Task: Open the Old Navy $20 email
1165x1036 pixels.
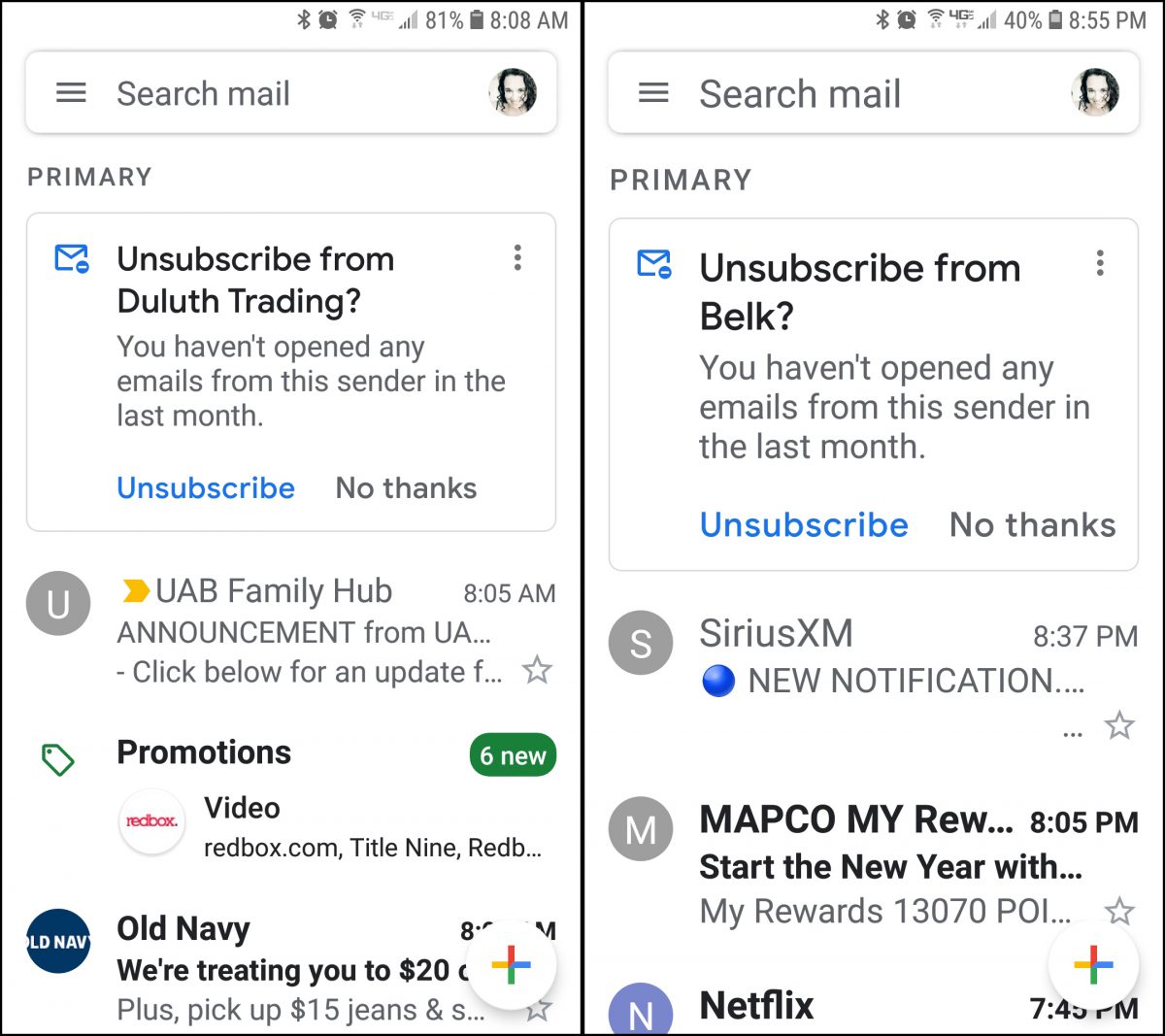Action: click(x=282, y=969)
